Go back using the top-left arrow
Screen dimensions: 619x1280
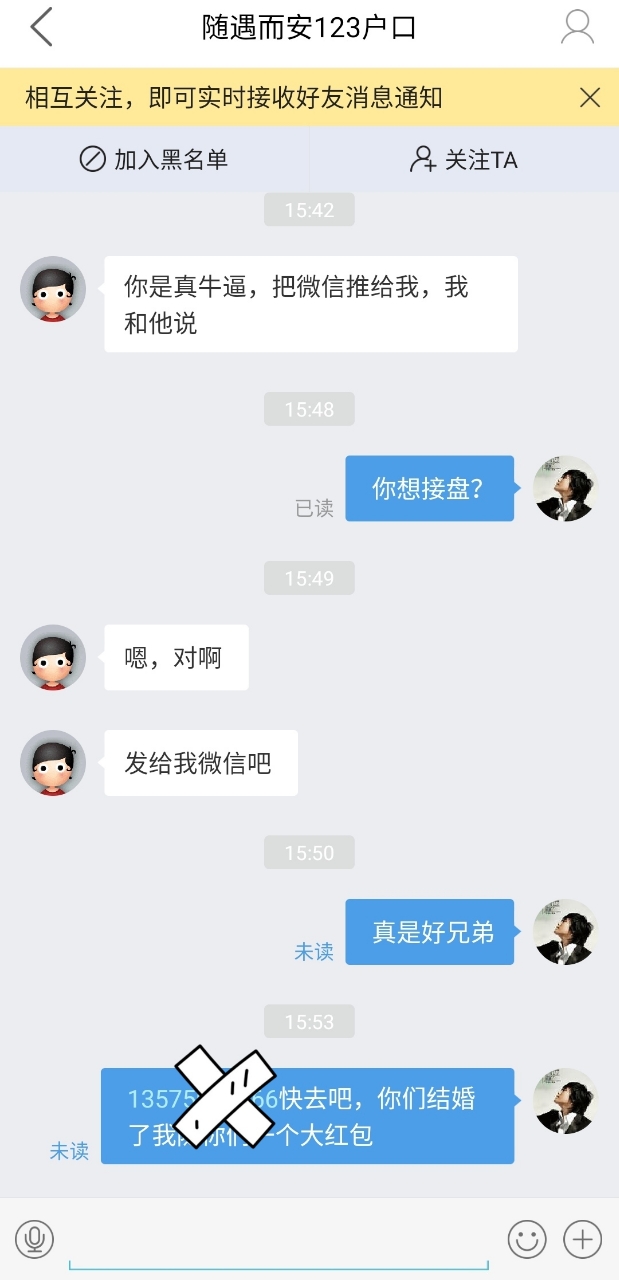41,28
